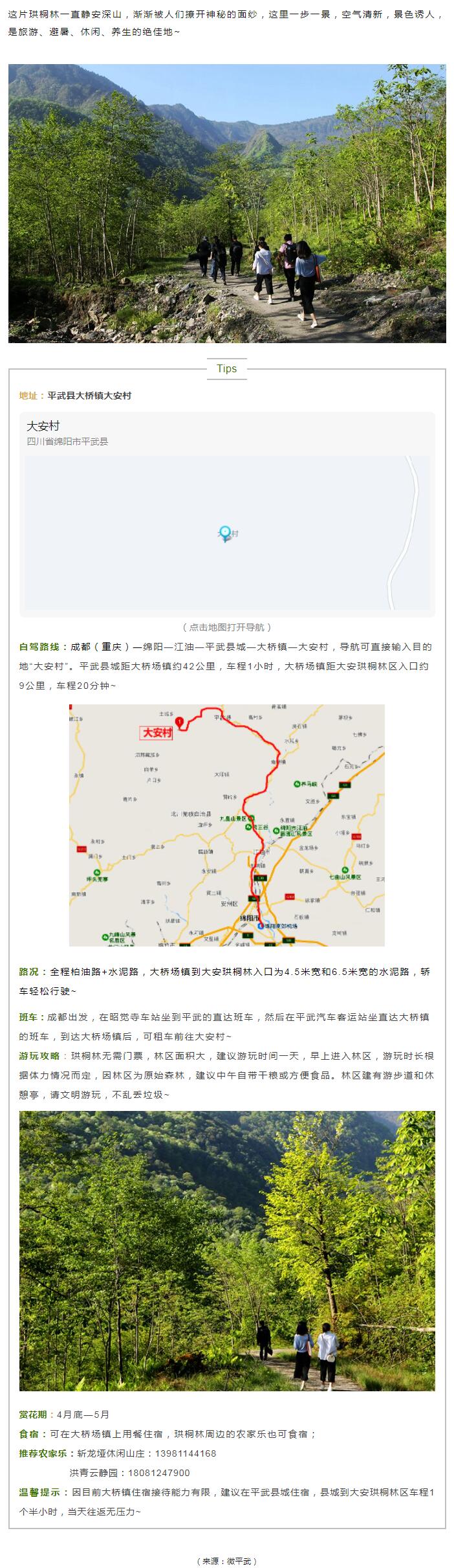View the photo of hikers on mountain road
Viewport: 454px width, 1568px height.
(x=226, y=203)
